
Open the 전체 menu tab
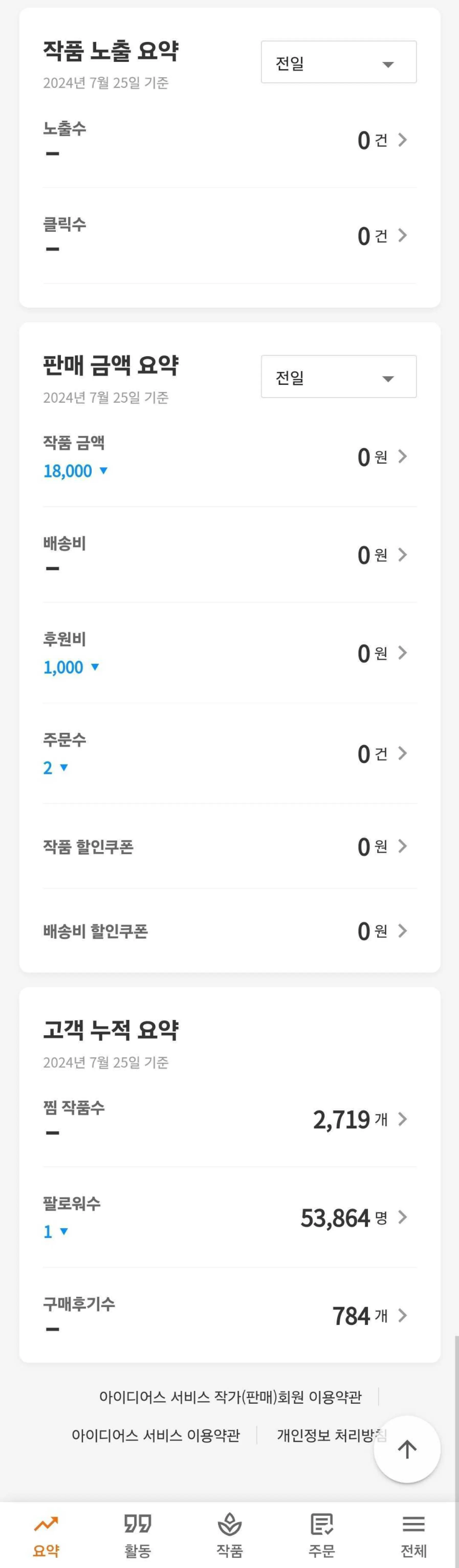(x=413, y=1534)
